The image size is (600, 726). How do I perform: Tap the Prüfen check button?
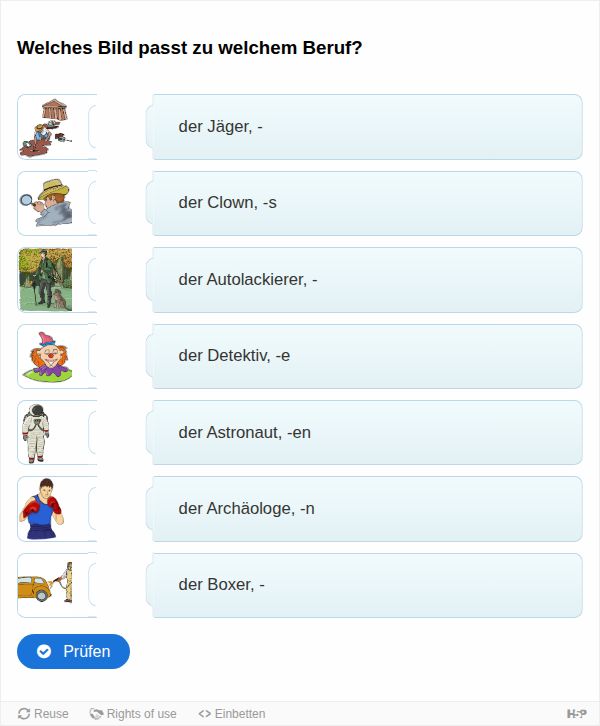coord(73,651)
